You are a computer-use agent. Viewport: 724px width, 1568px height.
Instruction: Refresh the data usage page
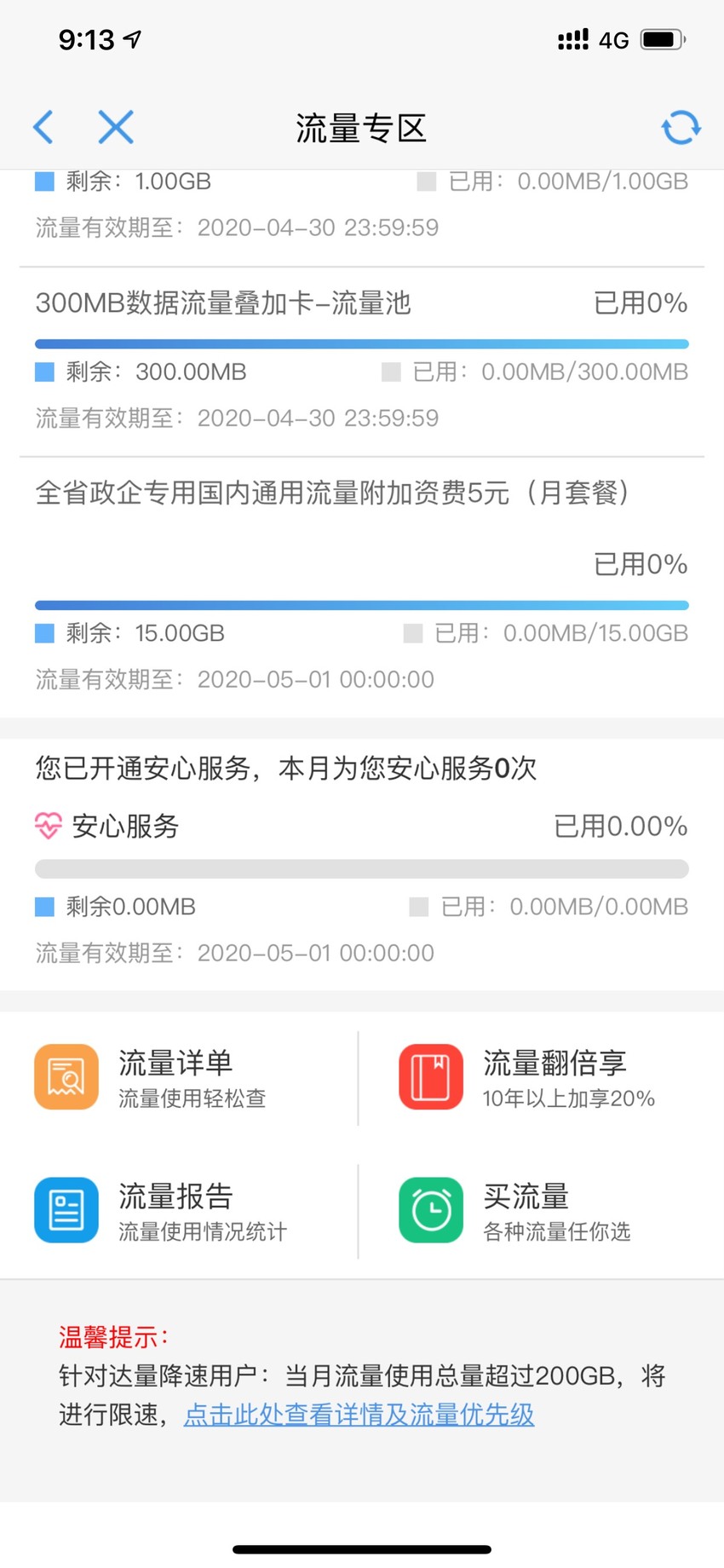[x=681, y=128]
